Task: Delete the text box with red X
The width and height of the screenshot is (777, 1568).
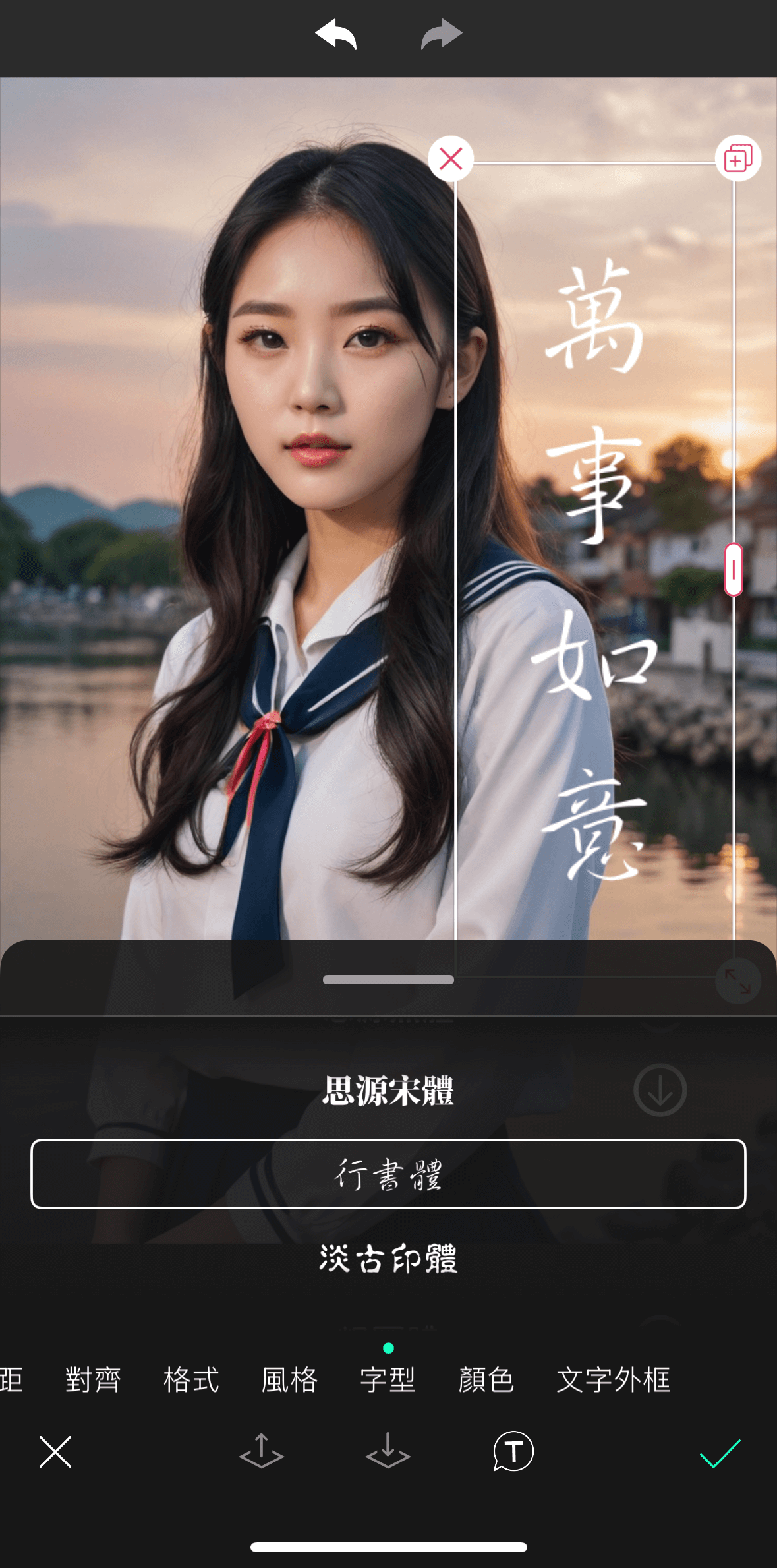Action: [451, 159]
